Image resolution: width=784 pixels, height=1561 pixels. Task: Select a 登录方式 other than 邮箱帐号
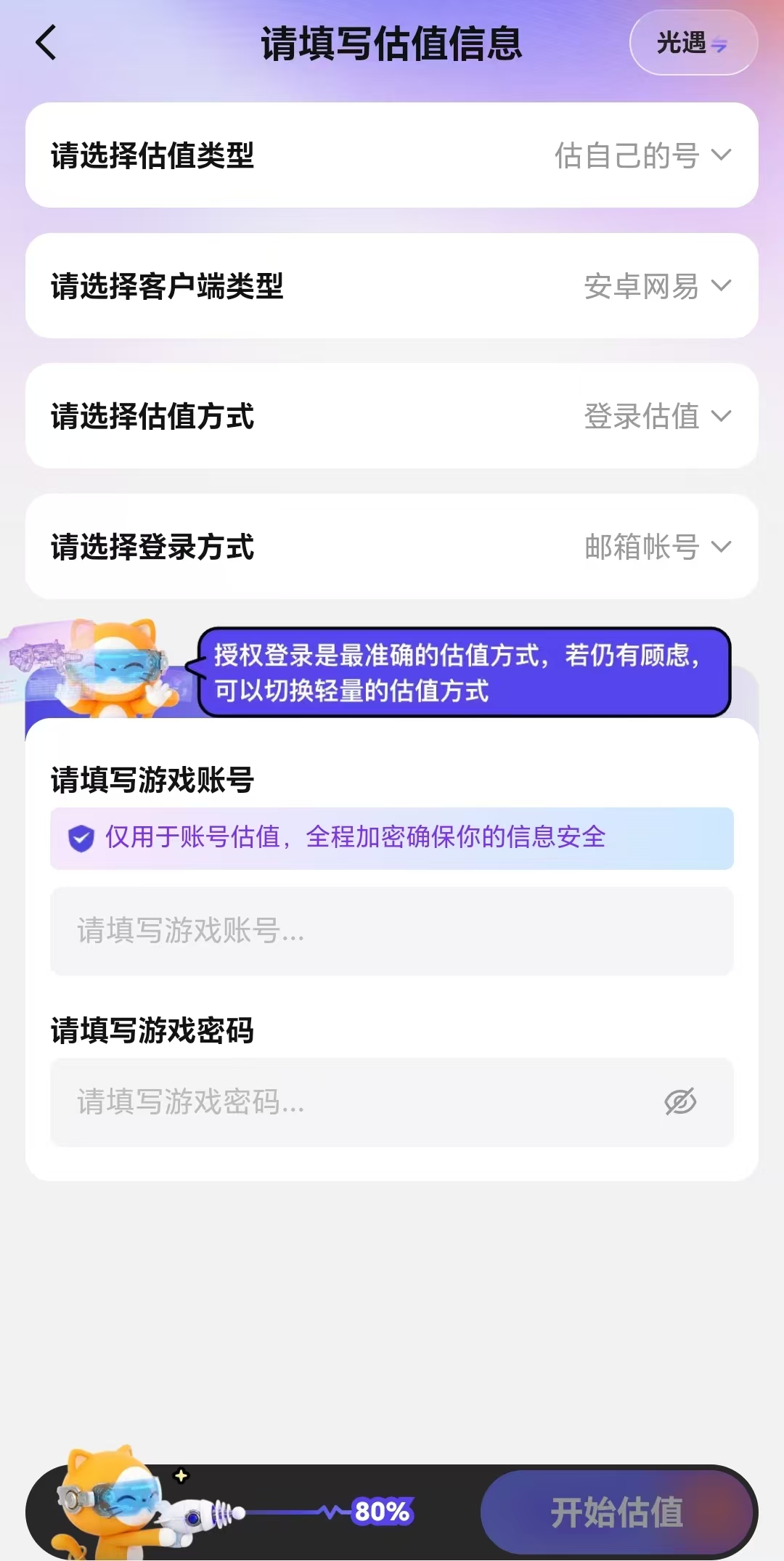(x=392, y=547)
